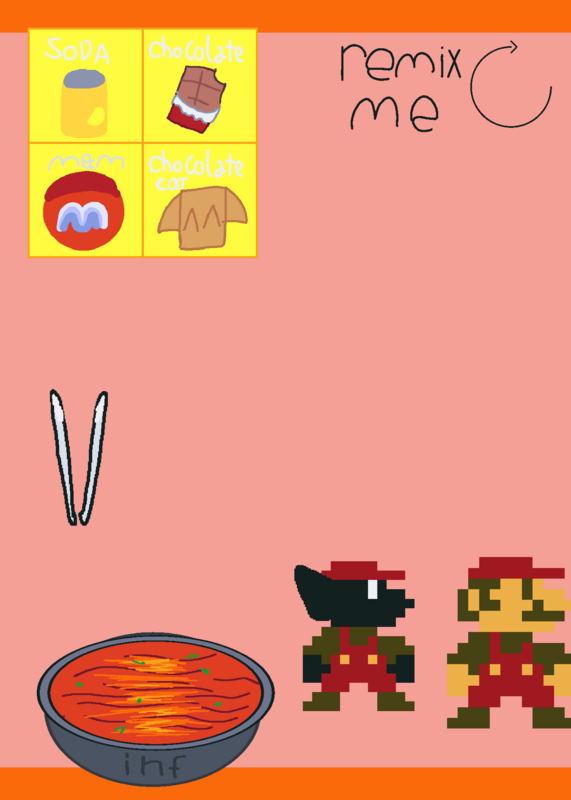The height and width of the screenshot is (800, 571).
Task: Tap the remix me arrow button
Action: point(511,84)
